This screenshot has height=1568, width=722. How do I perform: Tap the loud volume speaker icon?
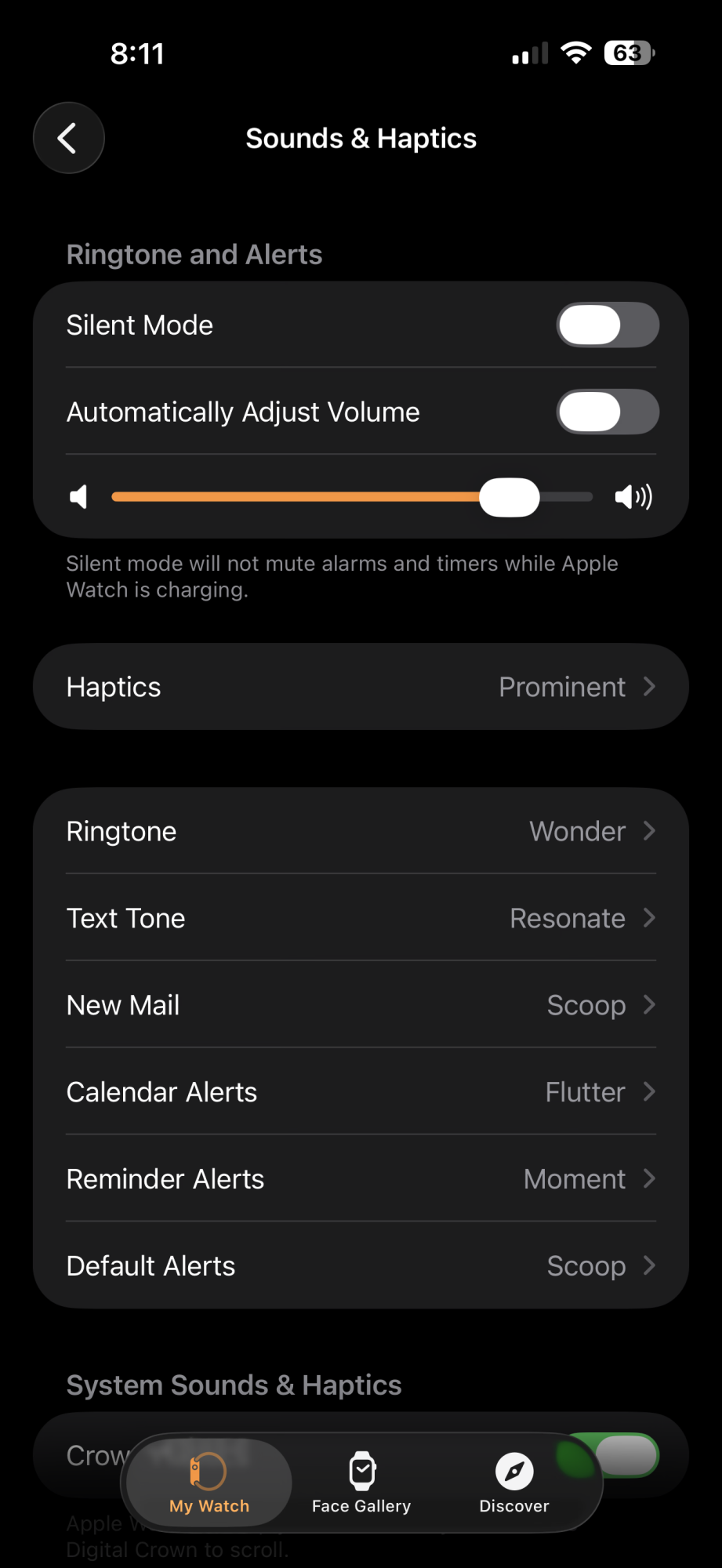coord(633,497)
